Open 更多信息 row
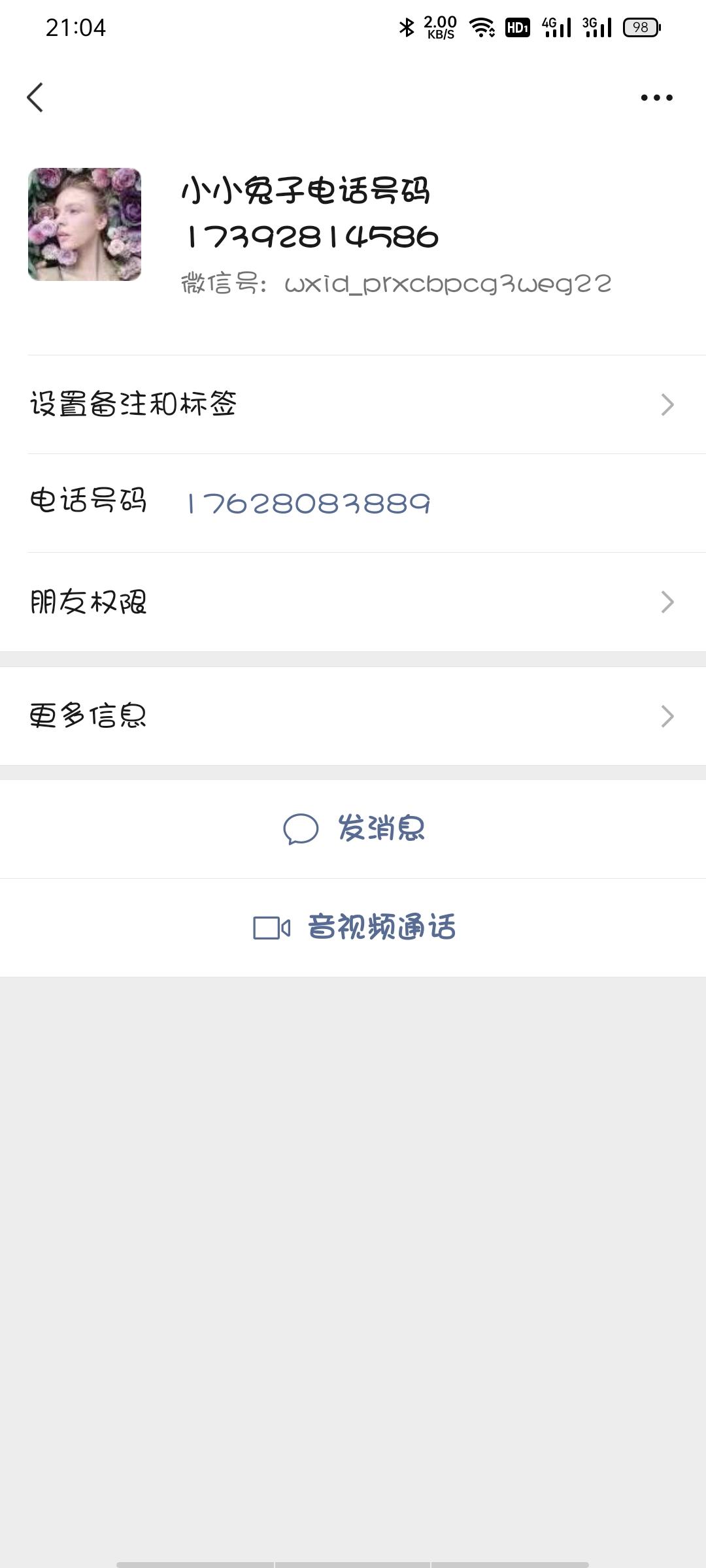This screenshot has width=706, height=1568. (353, 716)
